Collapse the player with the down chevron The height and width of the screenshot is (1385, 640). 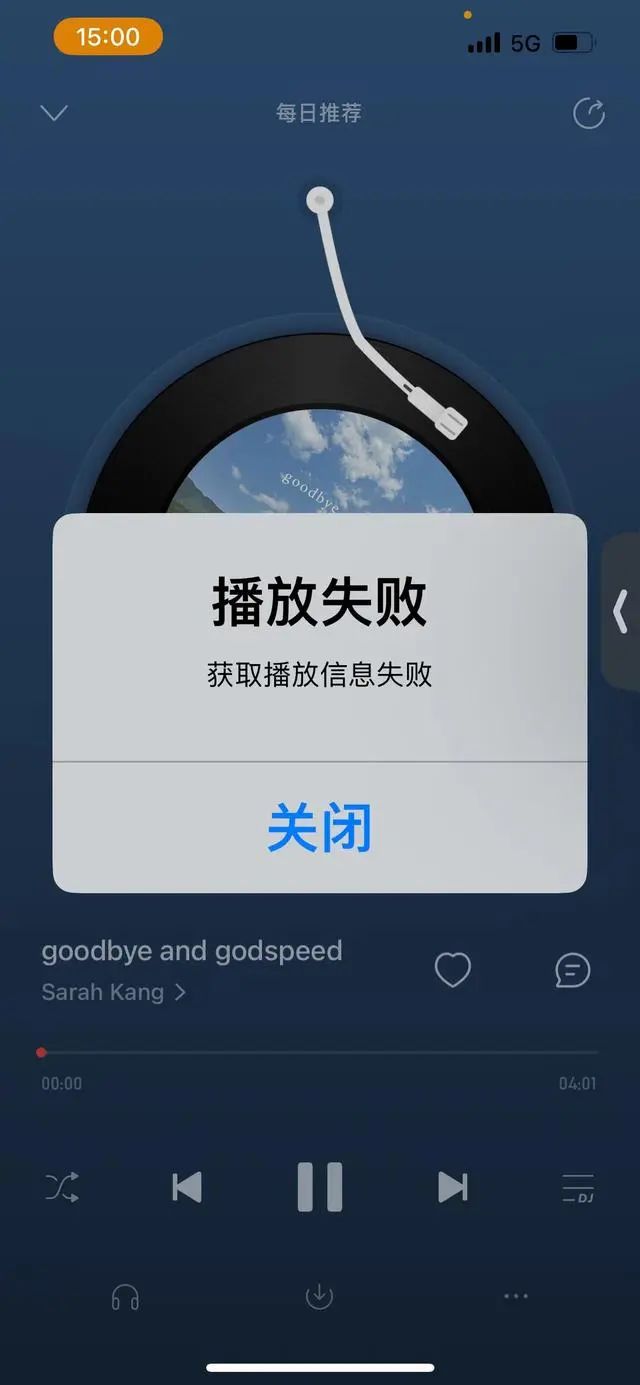pos(54,112)
